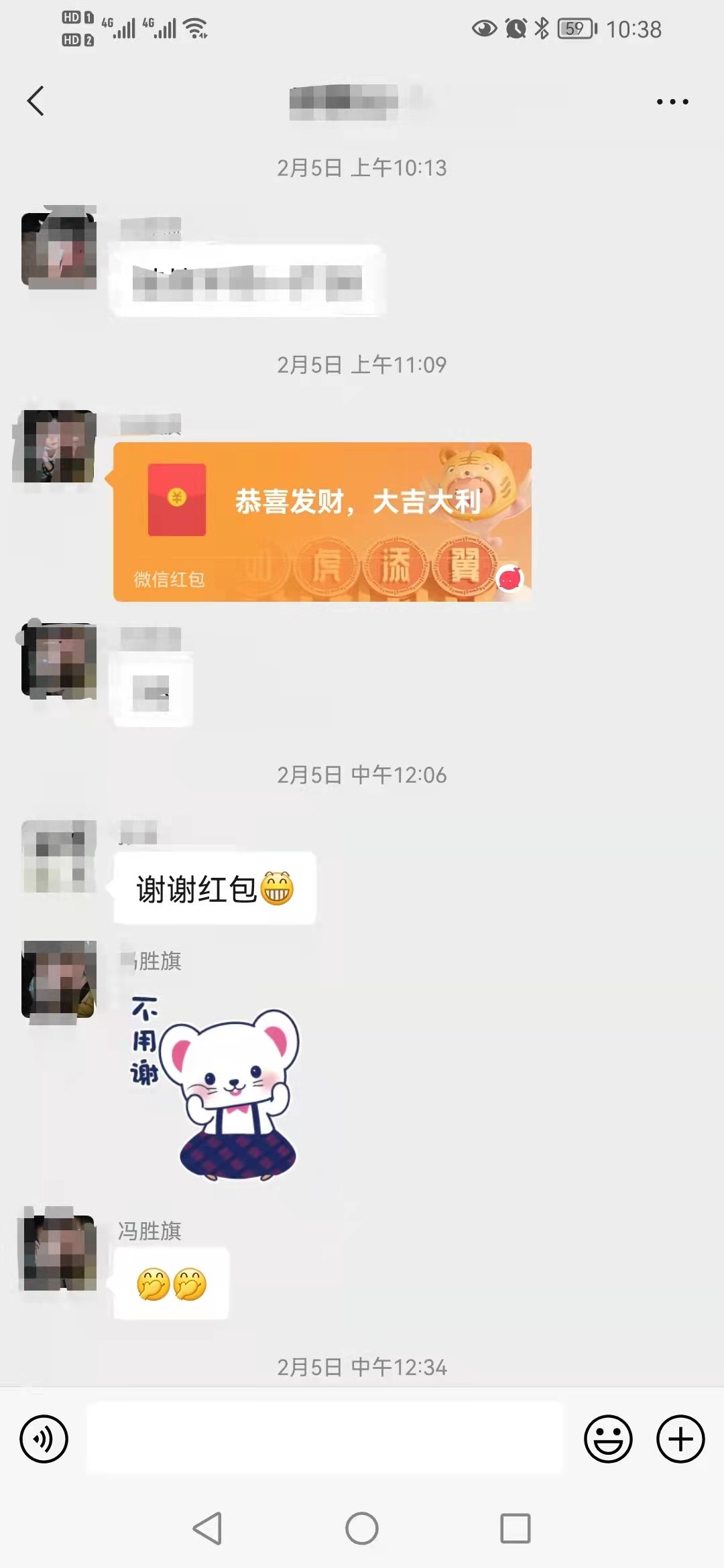Open the plus attachments menu
Image resolution: width=724 pixels, height=1568 pixels.
tap(680, 1439)
